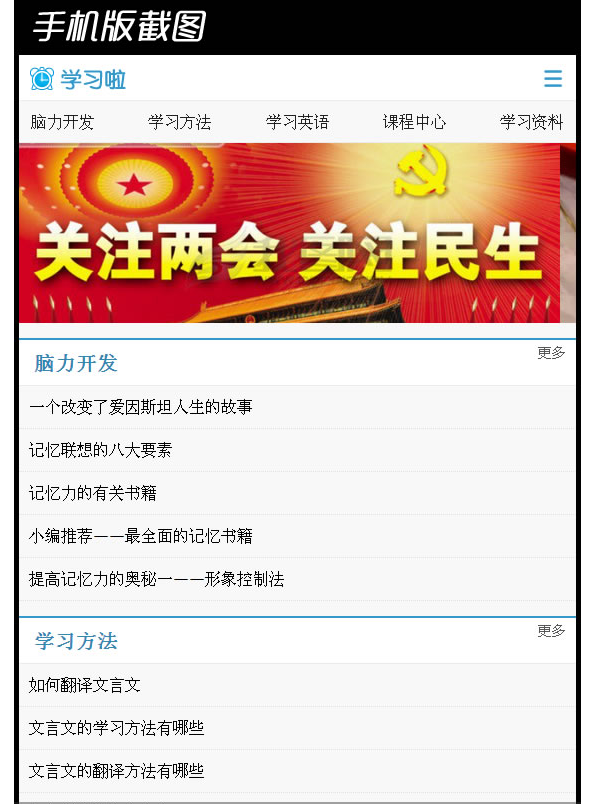Viewport: 610px width, 804px height.
Task: Open article 一个改变了爱因斯坦人生的故事
Action: [141, 407]
